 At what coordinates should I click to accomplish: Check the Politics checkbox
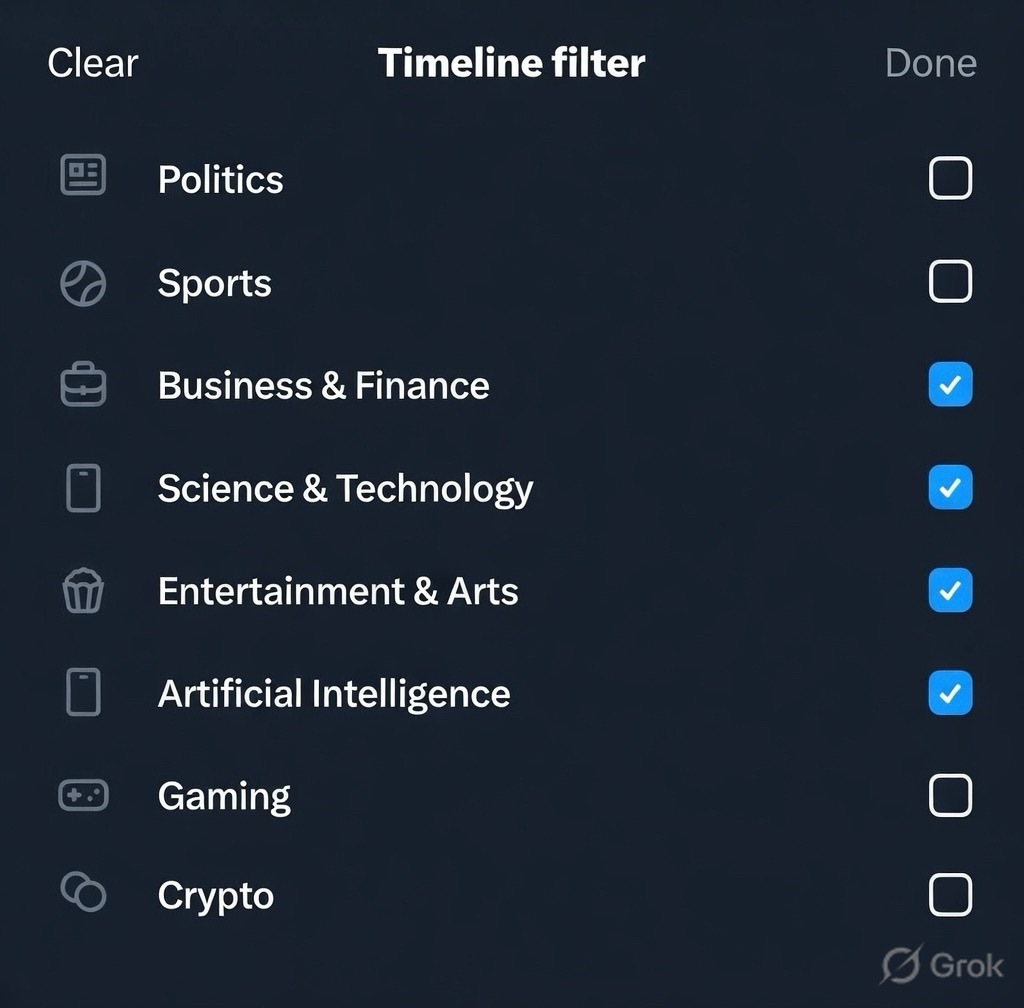[950, 179]
